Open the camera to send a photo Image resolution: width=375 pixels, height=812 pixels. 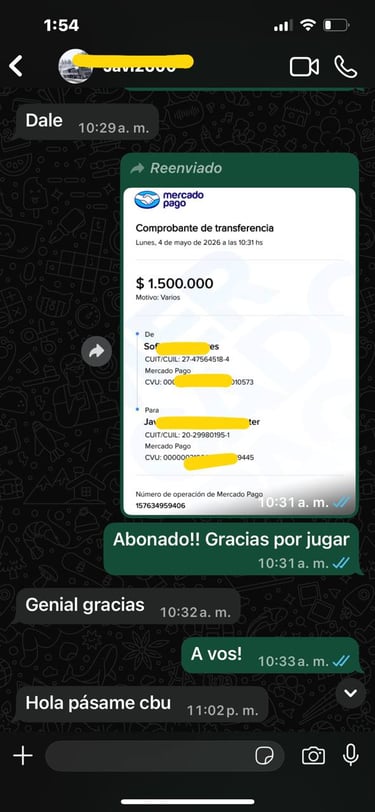pos(313,756)
